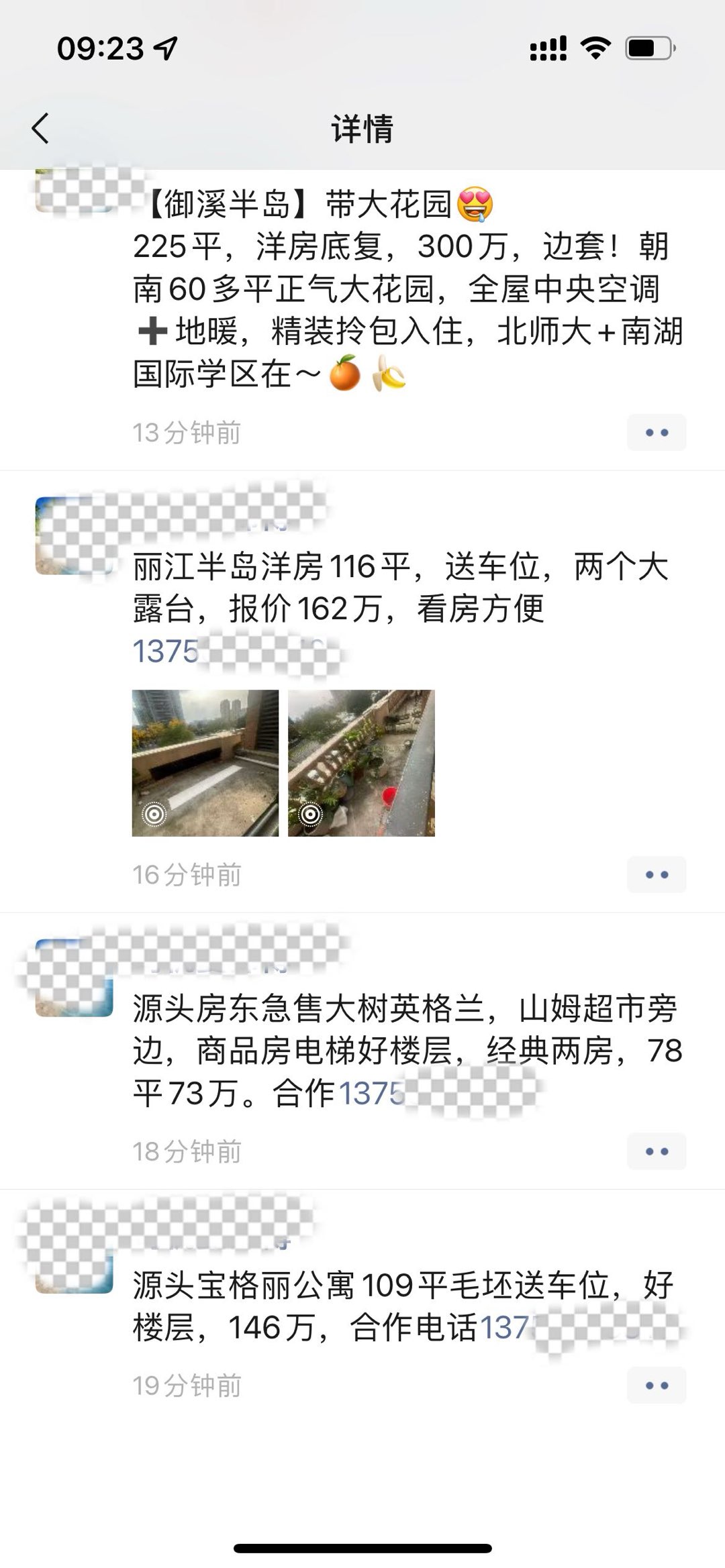Image resolution: width=725 pixels, height=1568 pixels.
Task: Open the options button on the 御溪半岛 post
Action: [x=656, y=433]
